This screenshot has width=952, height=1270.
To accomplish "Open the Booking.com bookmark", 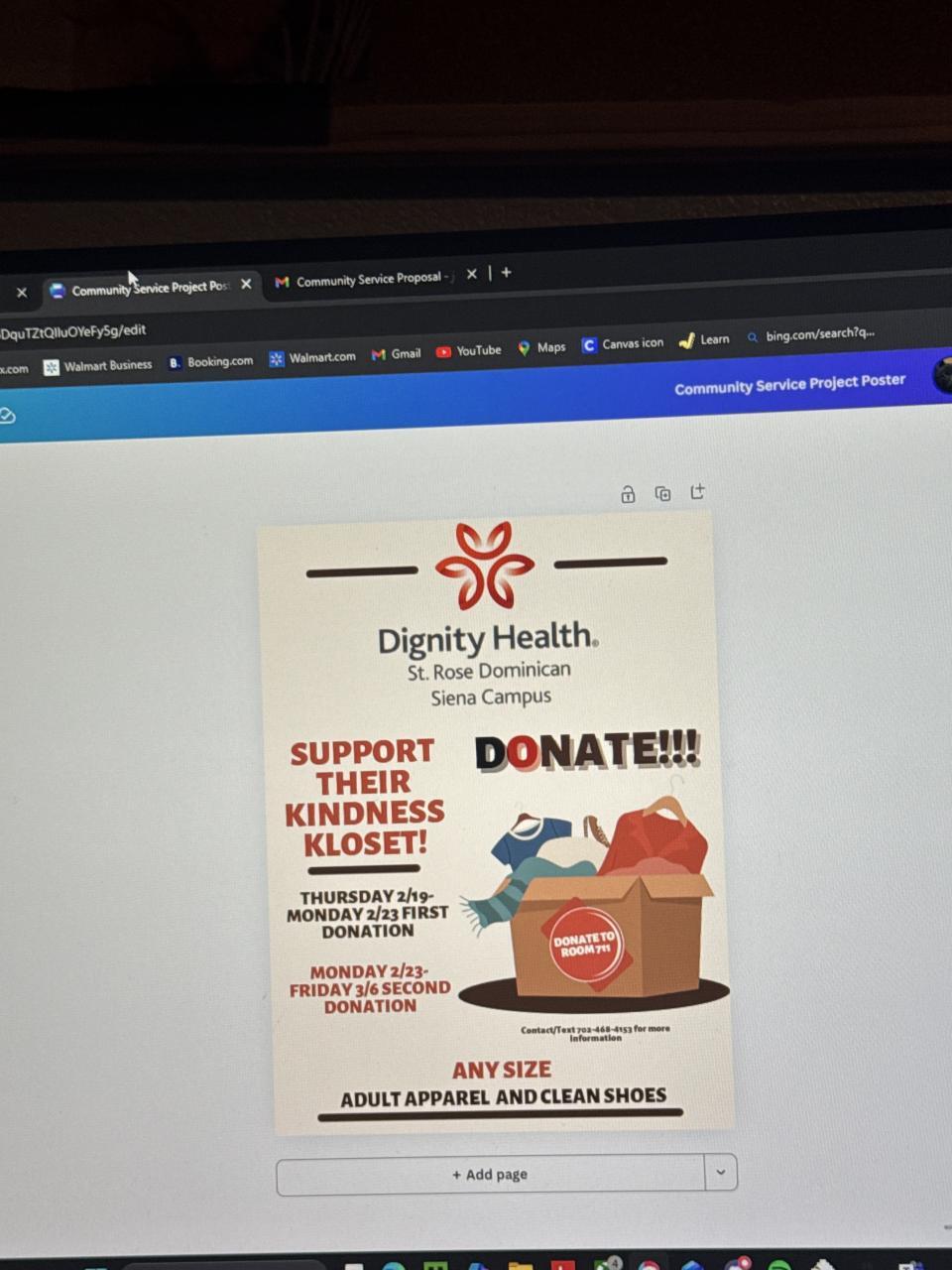I will pyautogui.click(x=210, y=362).
